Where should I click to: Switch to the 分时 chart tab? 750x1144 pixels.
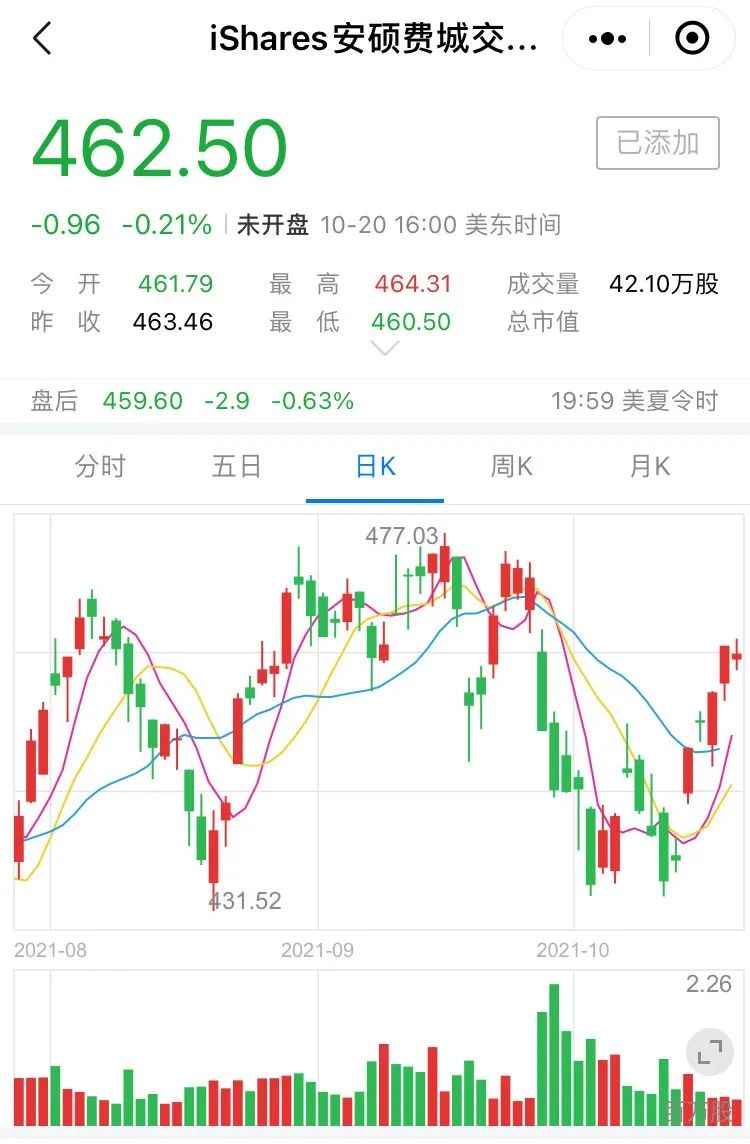(100, 466)
